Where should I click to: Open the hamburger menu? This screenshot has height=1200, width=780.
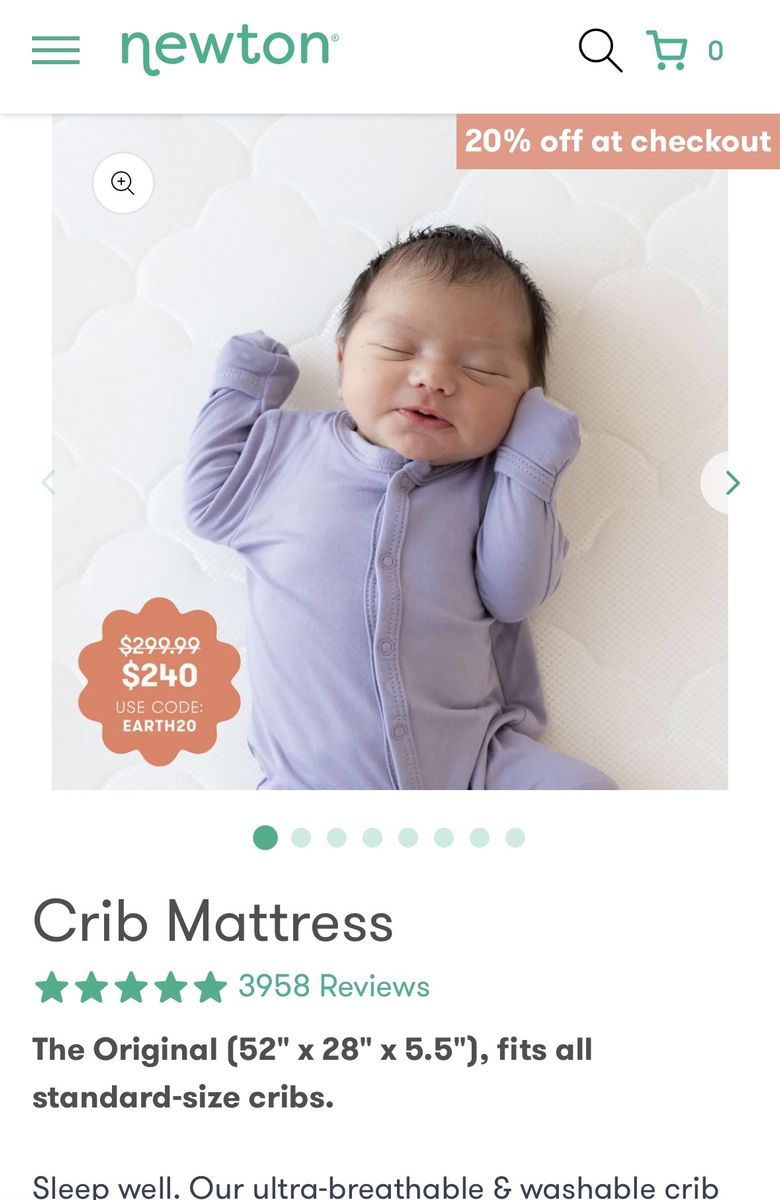tap(56, 50)
